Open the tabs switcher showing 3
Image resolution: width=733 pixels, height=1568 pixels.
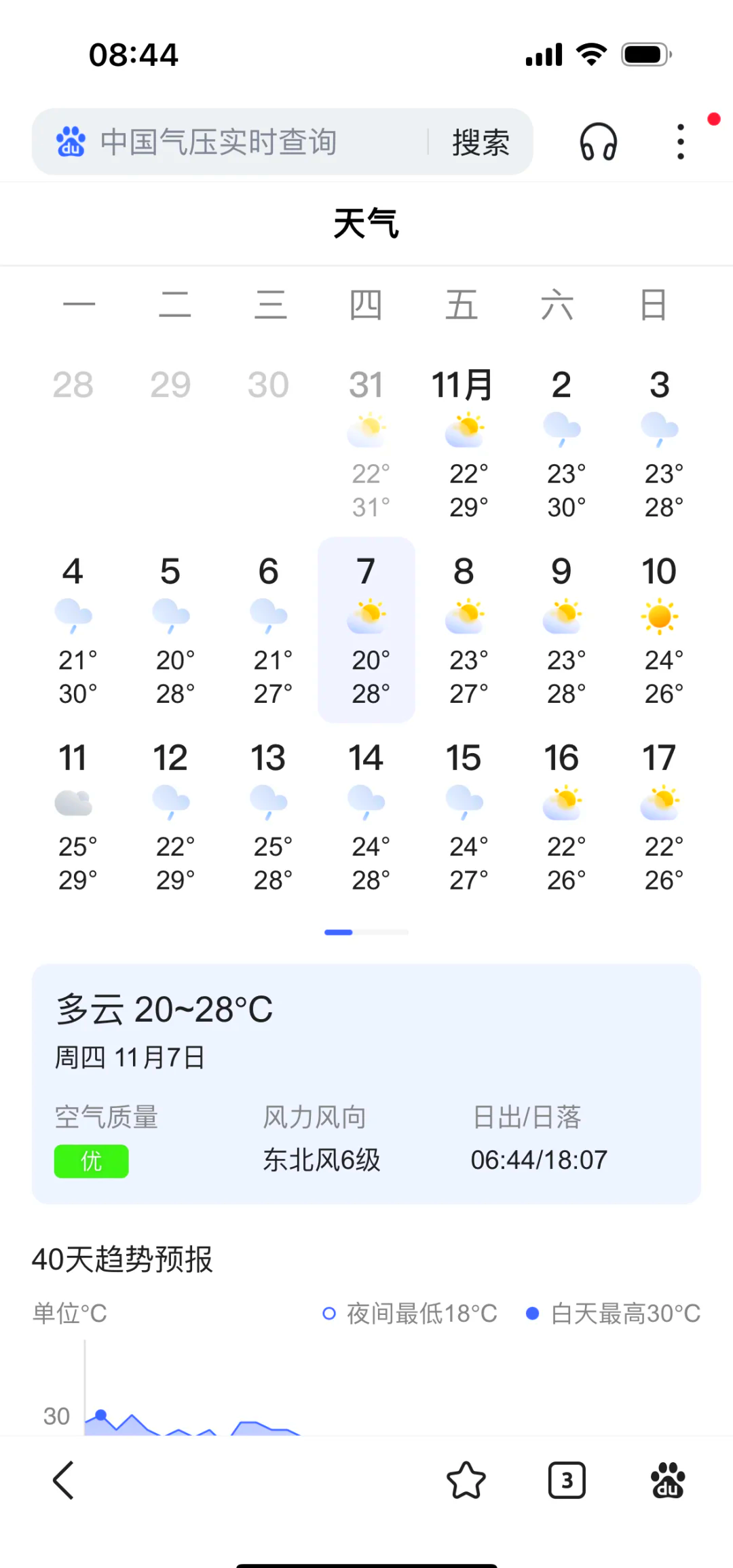(x=567, y=1480)
